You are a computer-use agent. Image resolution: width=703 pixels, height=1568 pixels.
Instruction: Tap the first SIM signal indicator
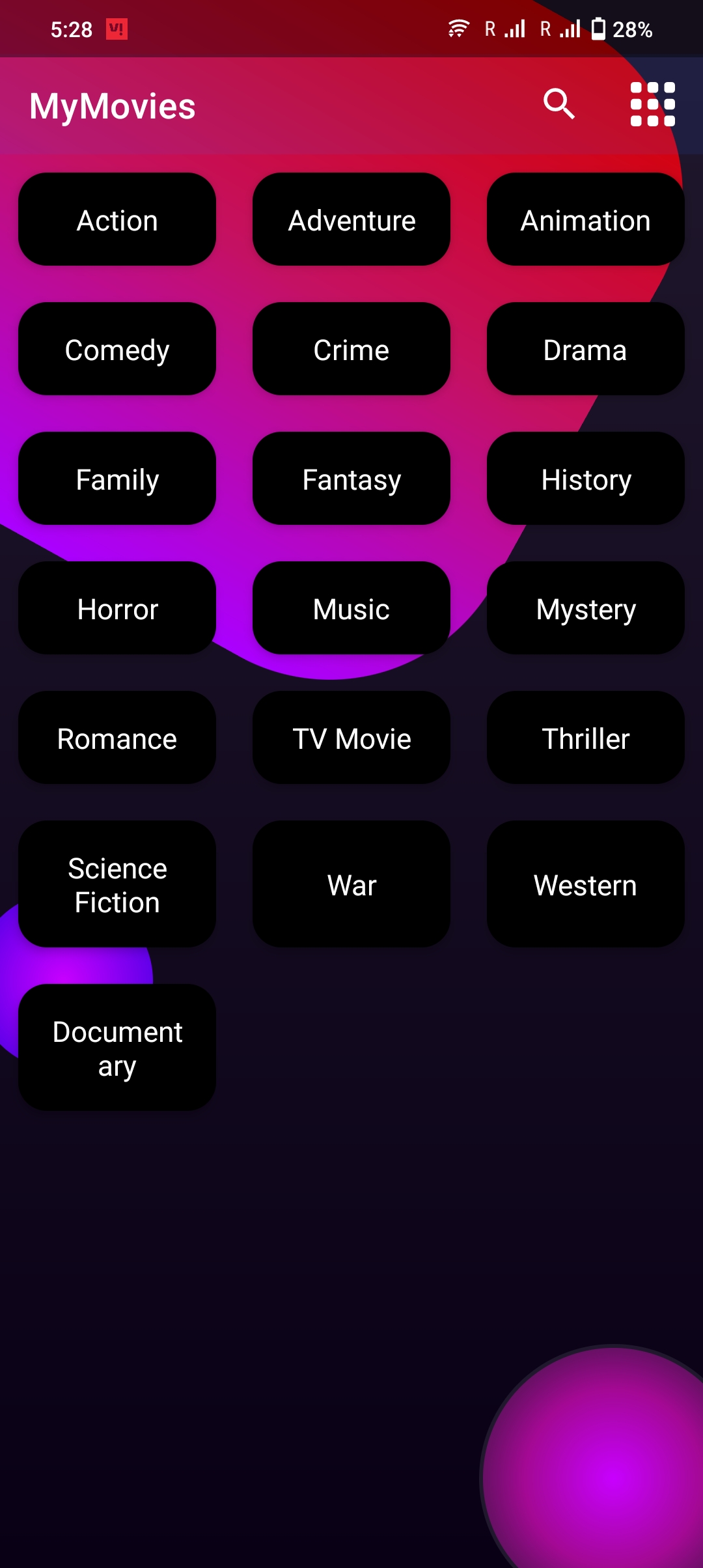(506, 29)
